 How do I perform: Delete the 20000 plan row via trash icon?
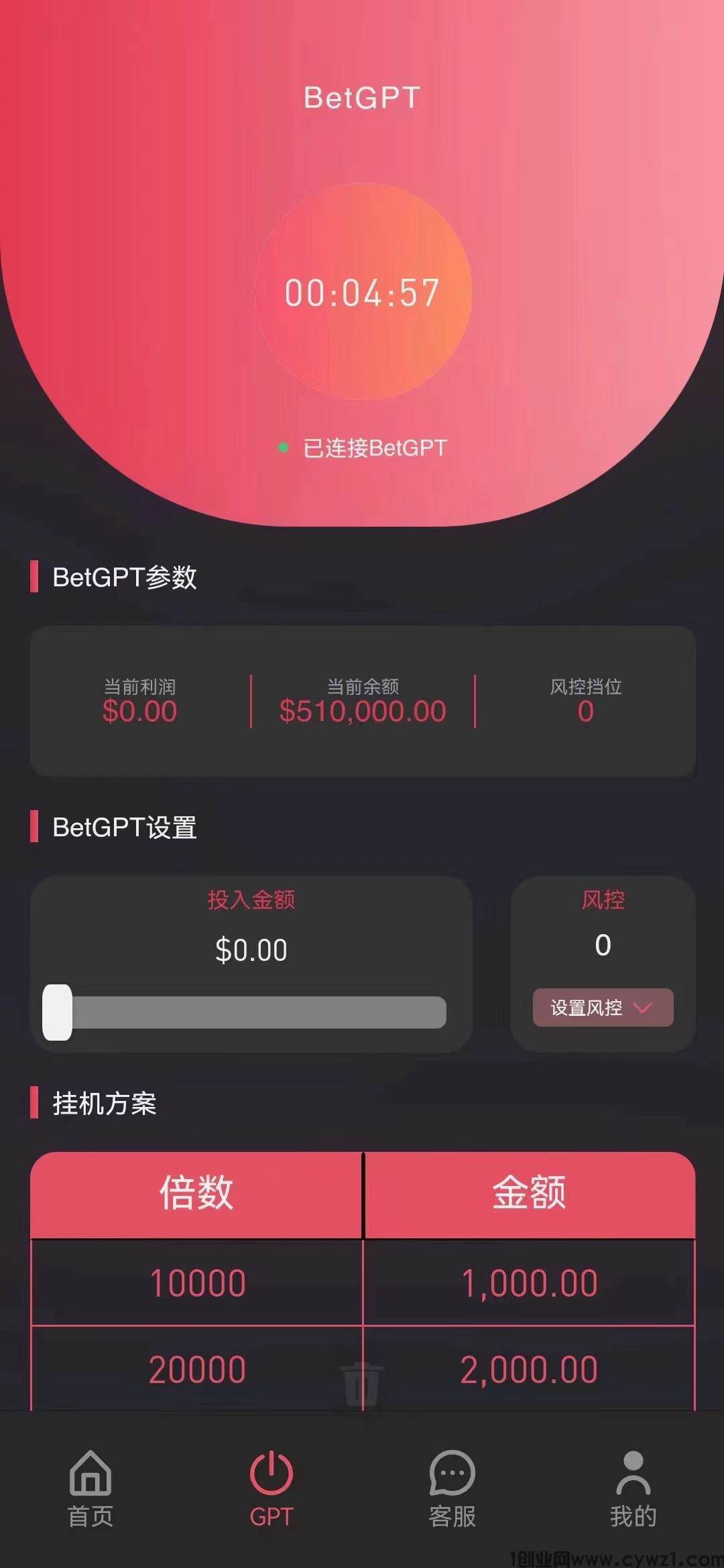[x=362, y=1384]
